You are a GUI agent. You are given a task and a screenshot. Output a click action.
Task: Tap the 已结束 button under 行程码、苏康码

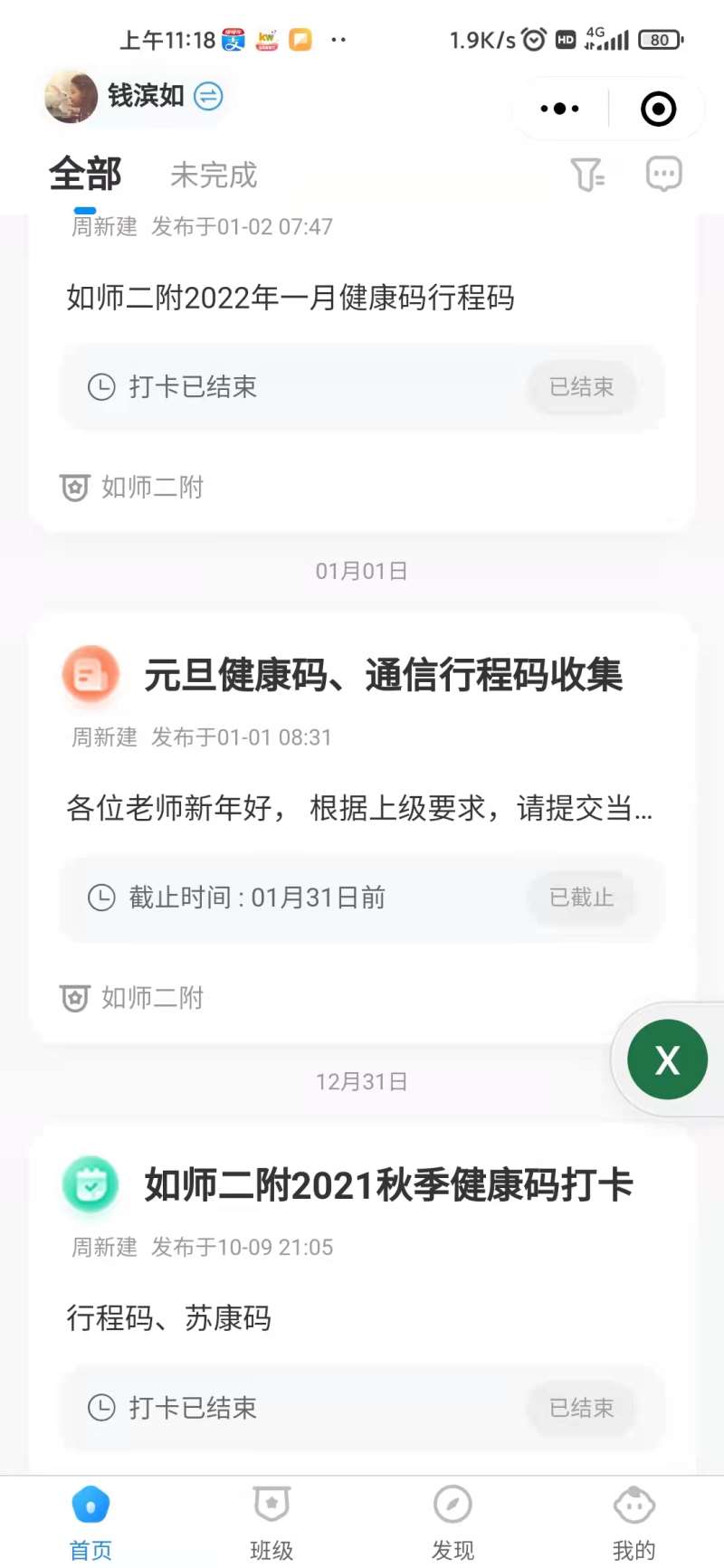tap(581, 1408)
